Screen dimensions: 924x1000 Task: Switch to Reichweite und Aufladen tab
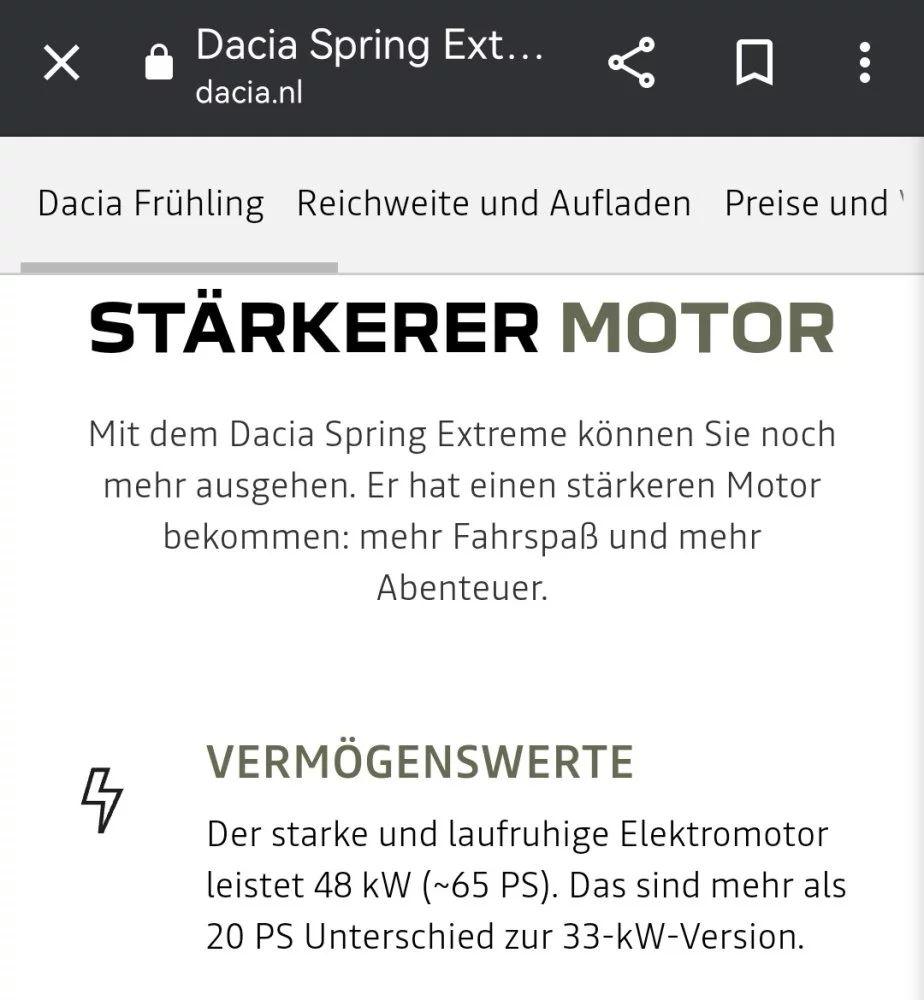coord(493,204)
